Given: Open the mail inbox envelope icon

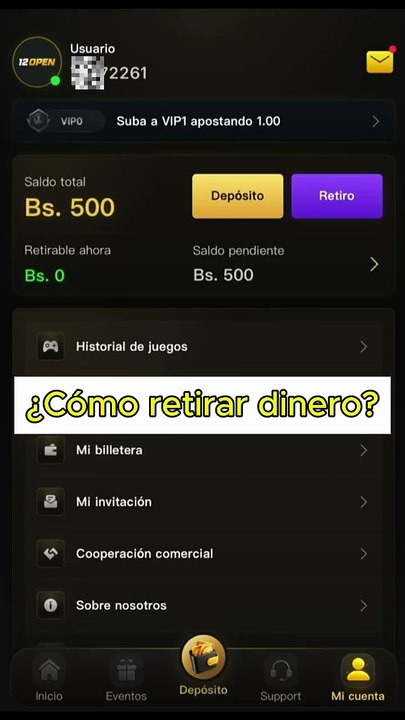Looking at the screenshot, I should 380,62.
